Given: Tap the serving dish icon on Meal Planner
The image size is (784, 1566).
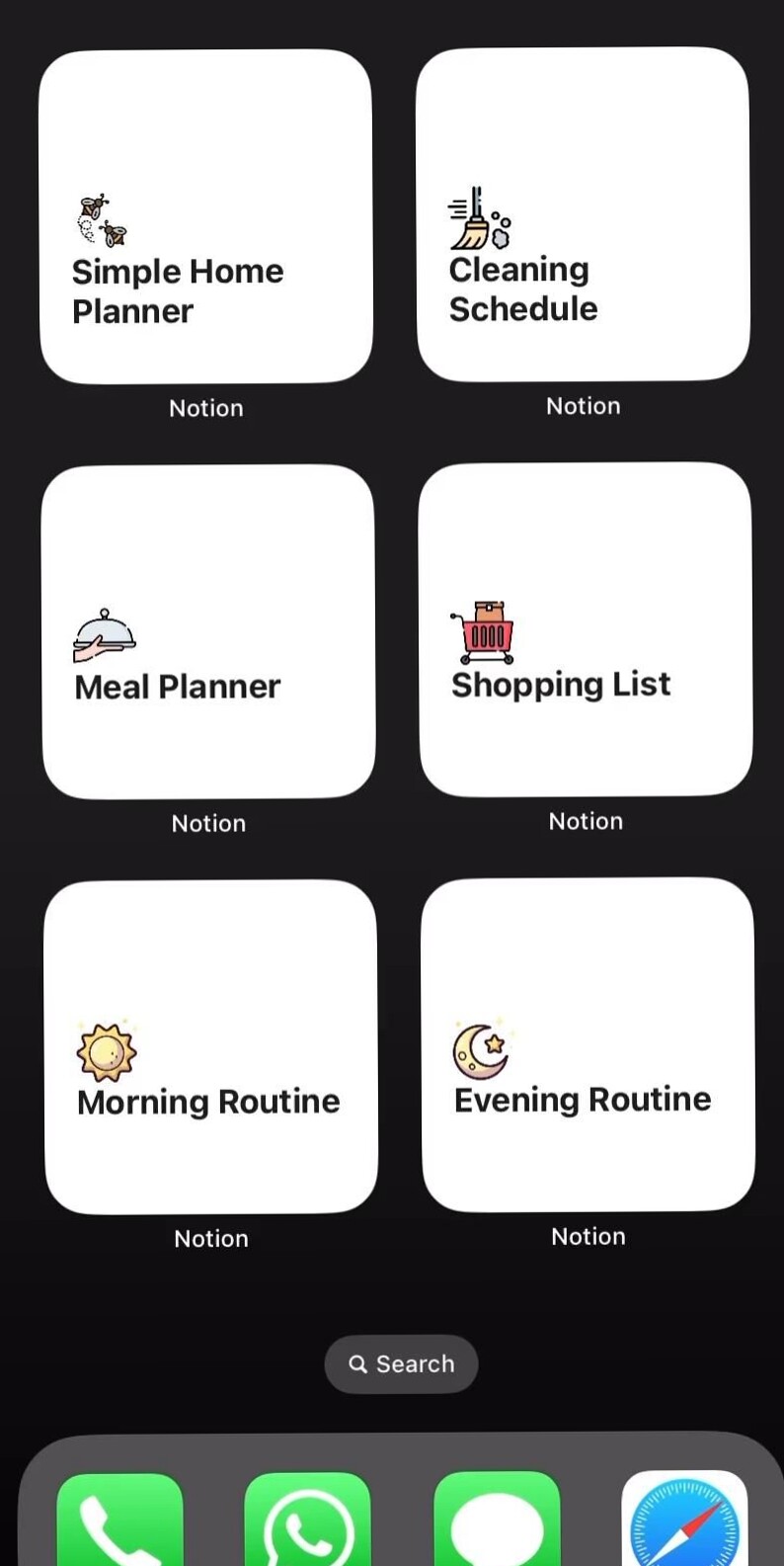Looking at the screenshot, I should (106, 634).
